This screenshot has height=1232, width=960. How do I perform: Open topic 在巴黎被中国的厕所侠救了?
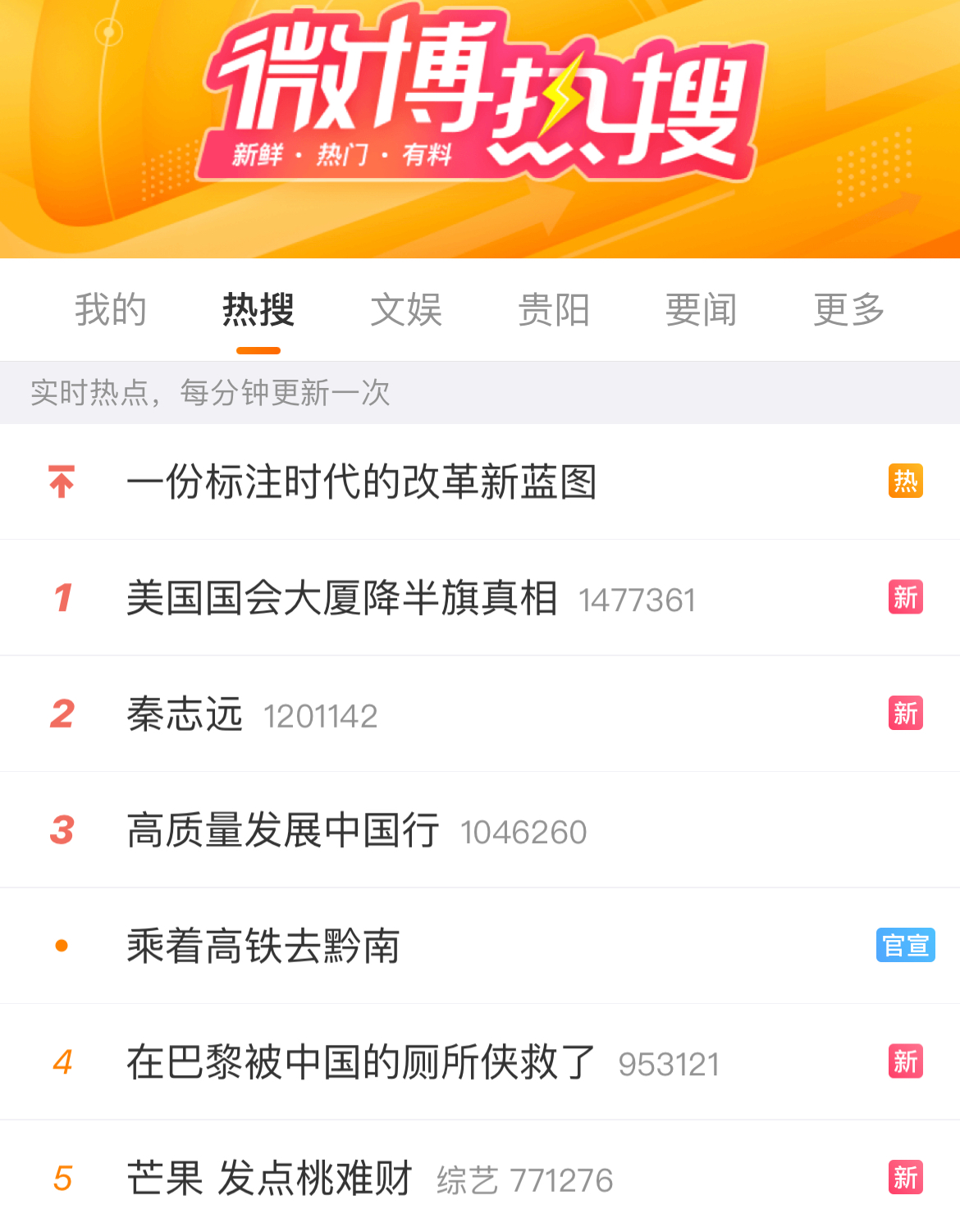(361, 1063)
